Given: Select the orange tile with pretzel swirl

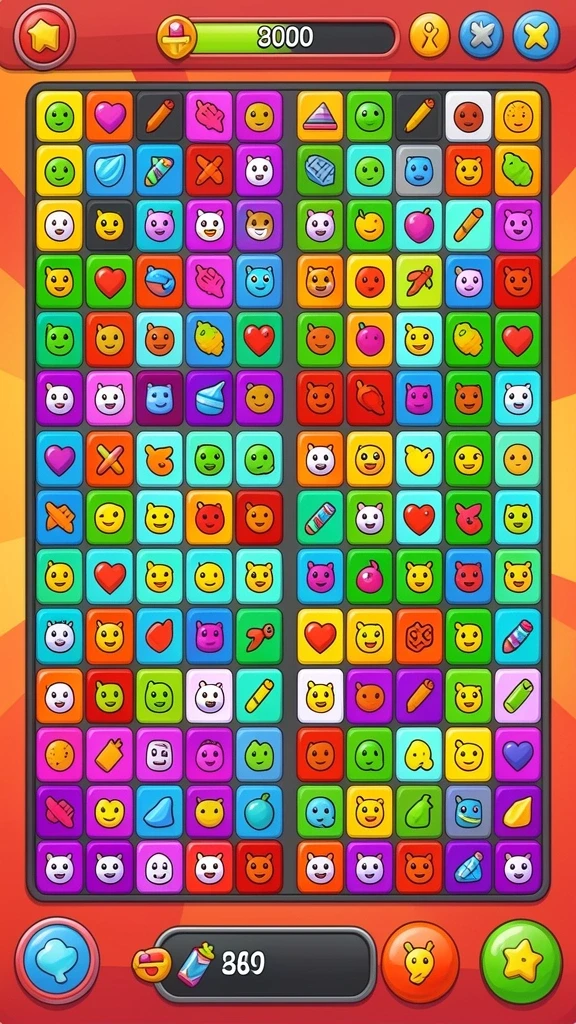Looking at the screenshot, I should (x=419, y=637).
